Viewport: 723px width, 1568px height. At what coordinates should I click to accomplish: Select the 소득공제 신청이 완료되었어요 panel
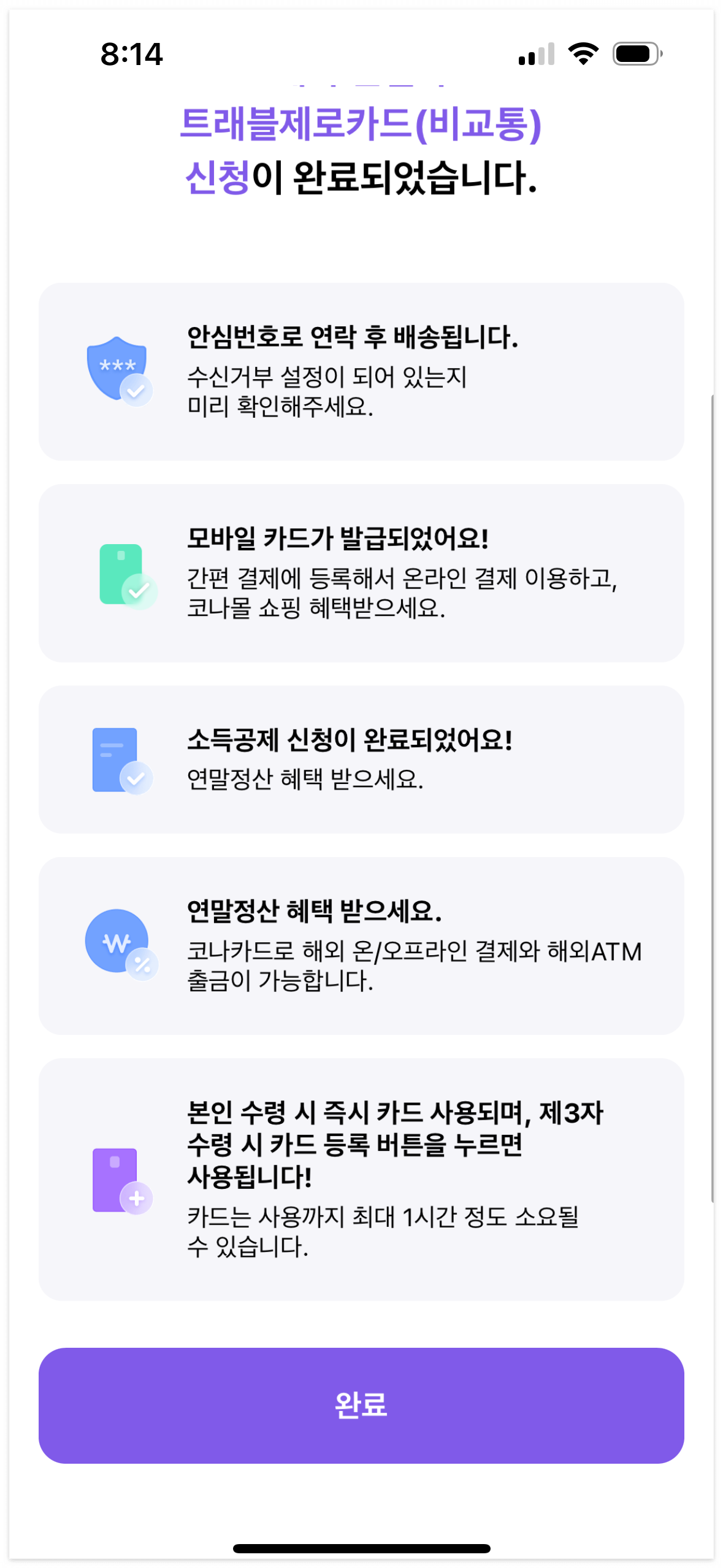pyautogui.click(x=362, y=764)
